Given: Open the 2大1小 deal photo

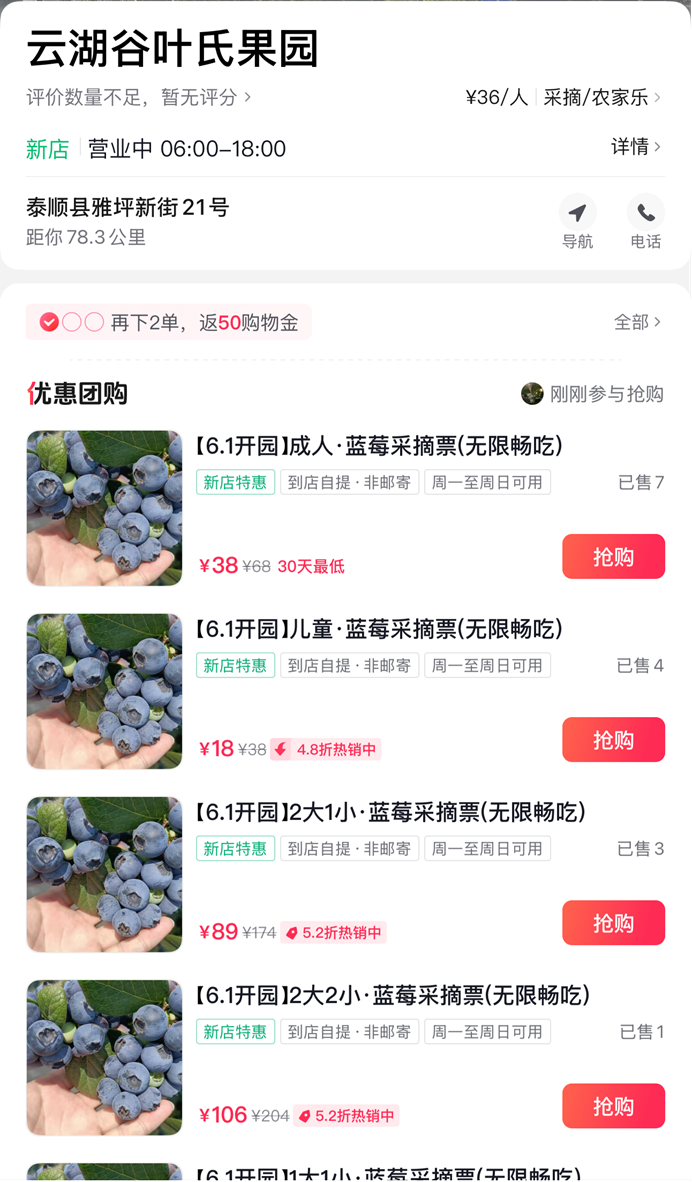Looking at the screenshot, I should 105,874.
